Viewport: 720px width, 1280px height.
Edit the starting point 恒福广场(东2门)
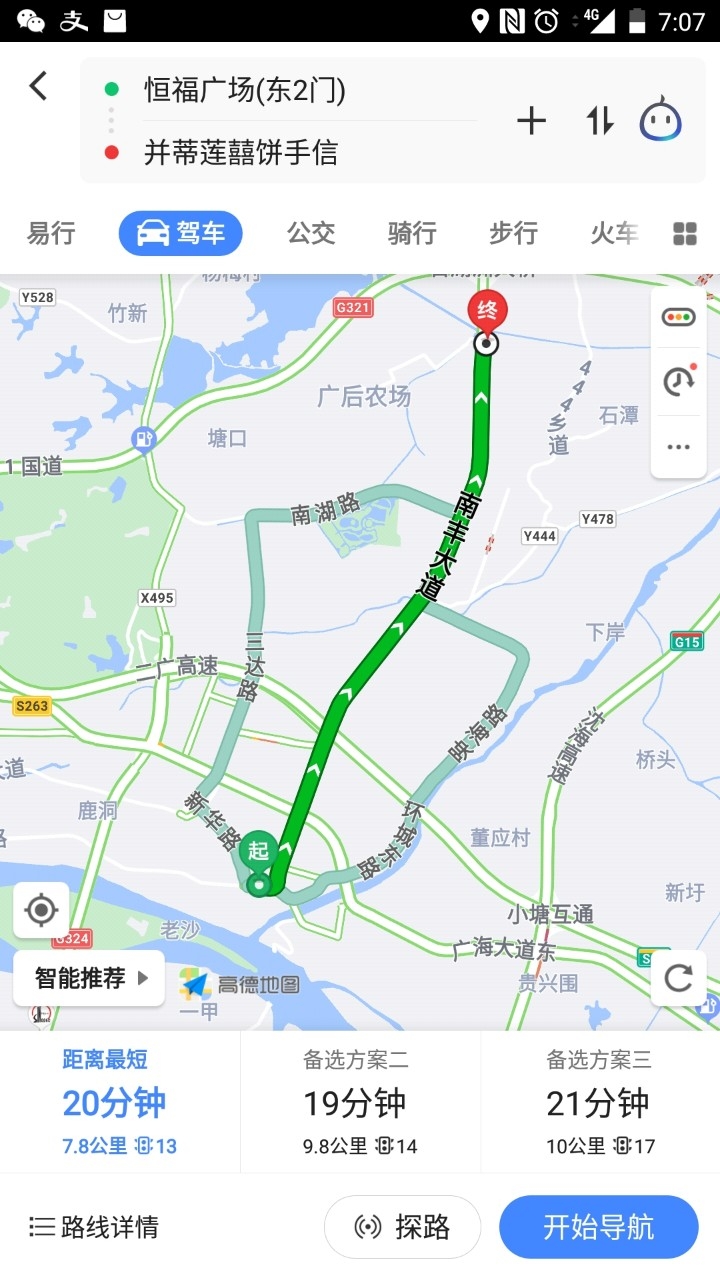click(246, 91)
